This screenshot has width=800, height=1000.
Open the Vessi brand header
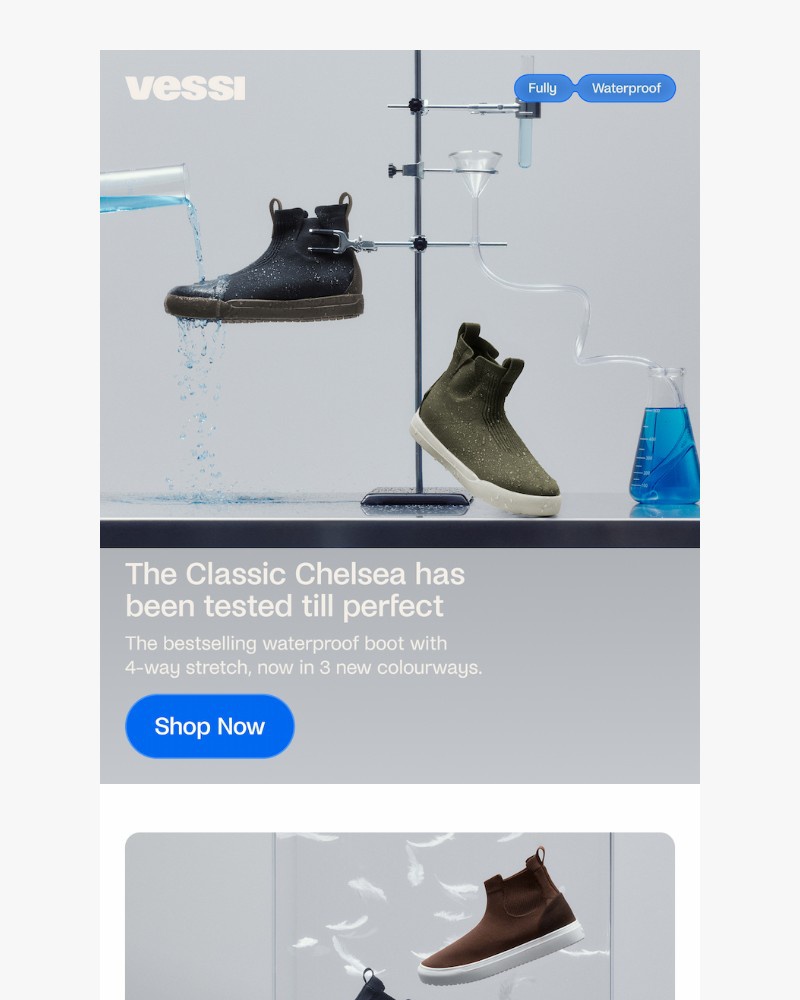[x=185, y=88]
